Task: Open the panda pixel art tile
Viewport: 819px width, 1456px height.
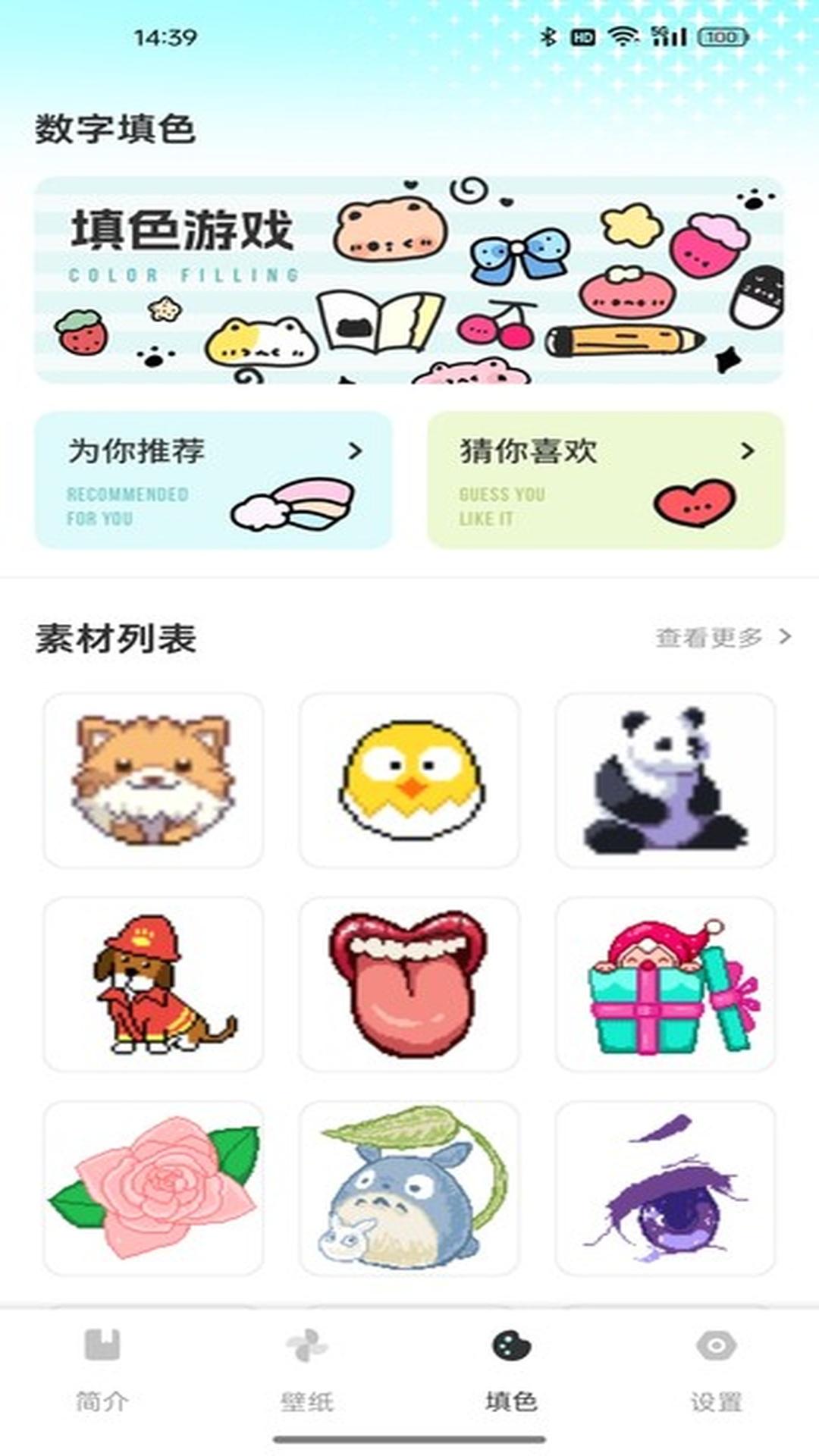Action: pyautogui.click(x=665, y=780)
